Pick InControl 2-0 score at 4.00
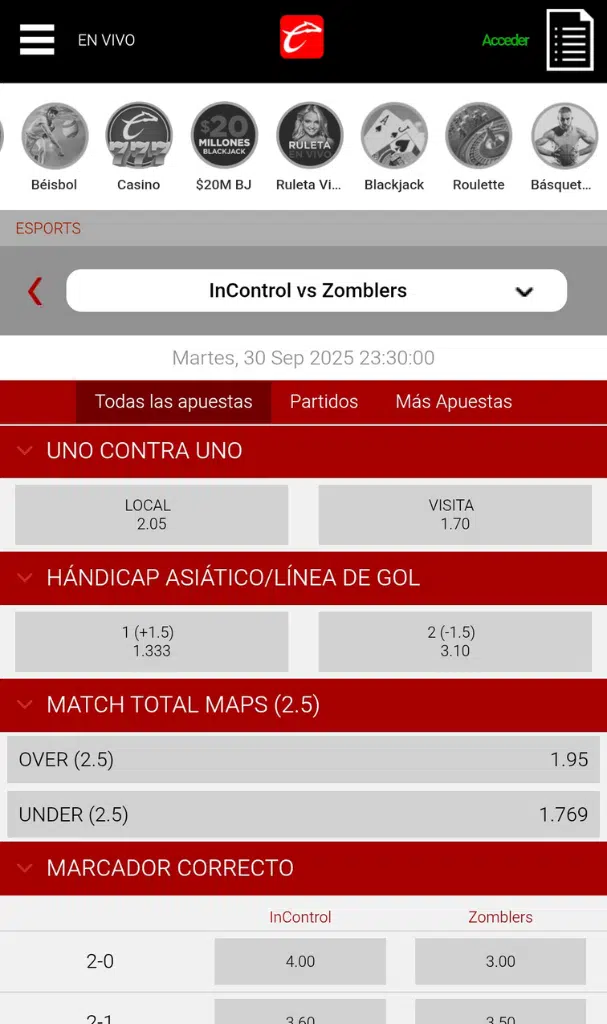 tap(300, 961)
